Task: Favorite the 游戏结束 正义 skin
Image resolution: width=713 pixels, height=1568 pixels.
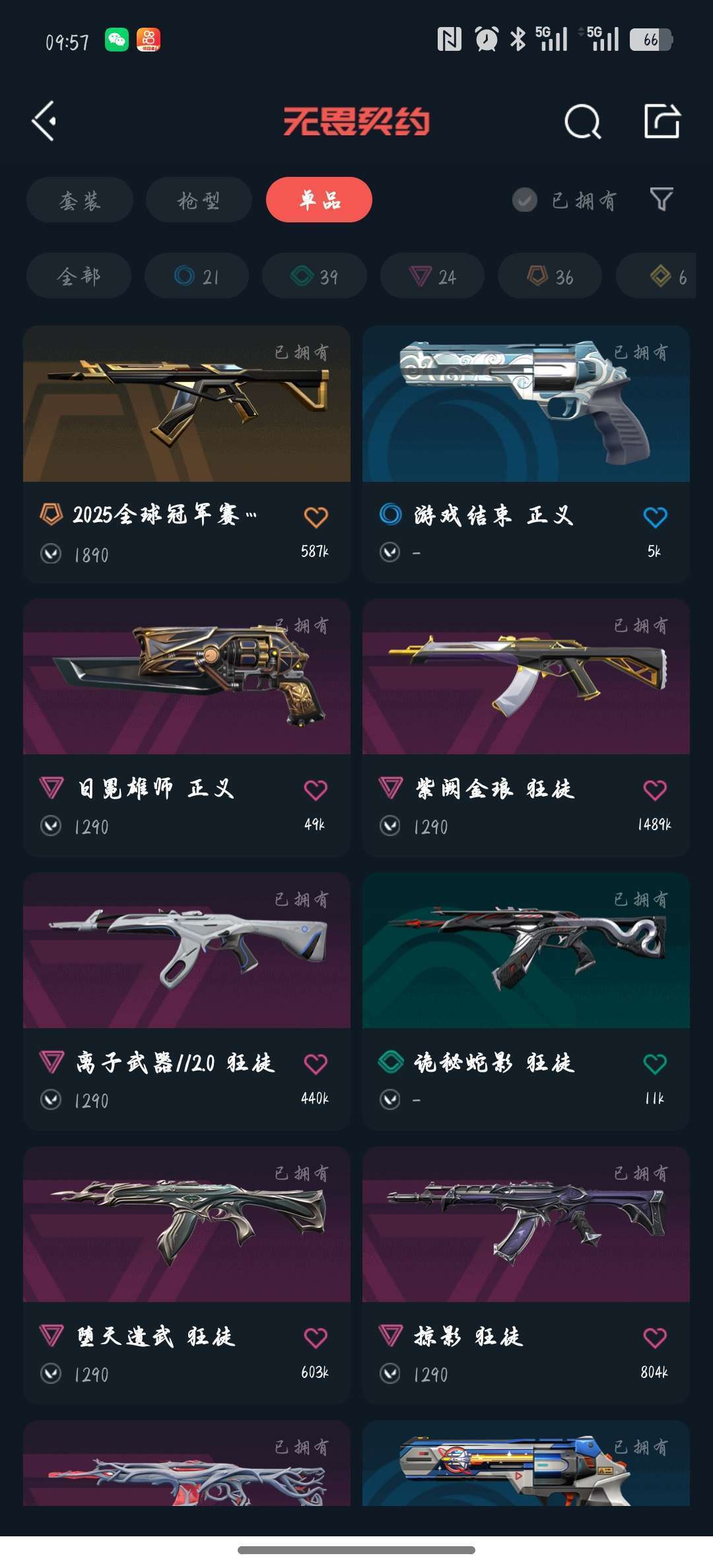Action: [x=656, y=518]
